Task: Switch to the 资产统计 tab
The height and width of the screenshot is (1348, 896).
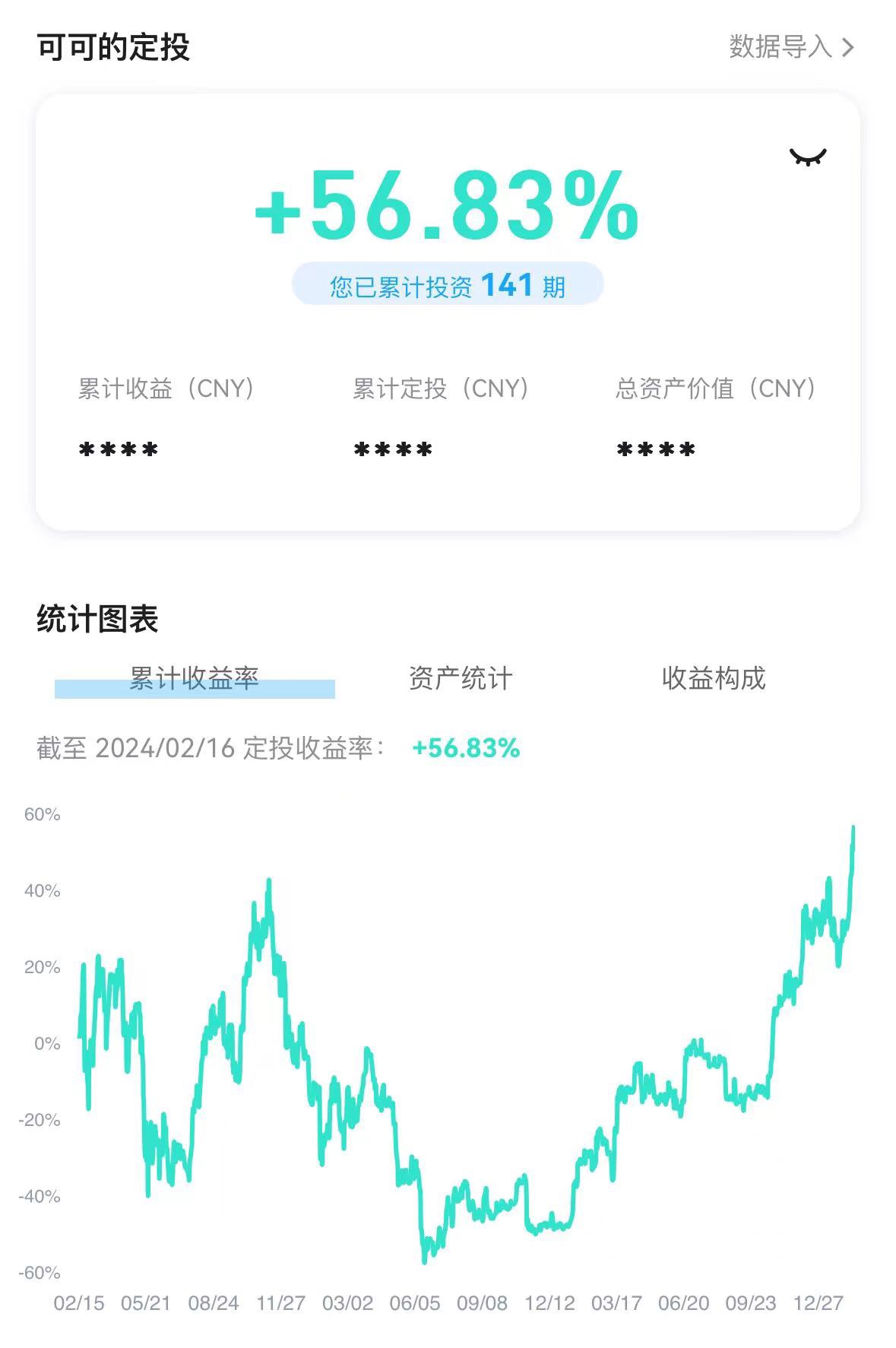Action: (461, 678)
